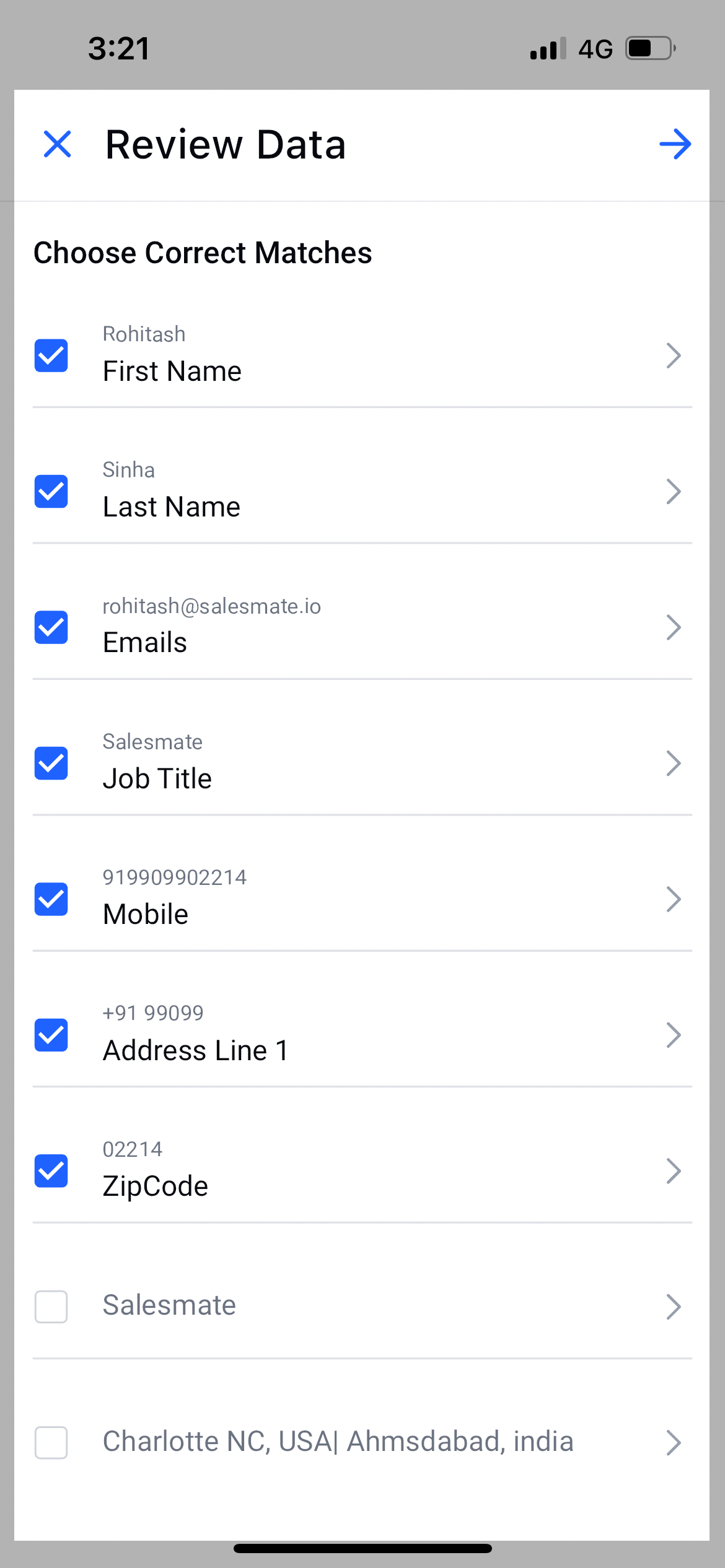Open the First Name match row
Screen dimensions: 725x1568
pos(362,355)
